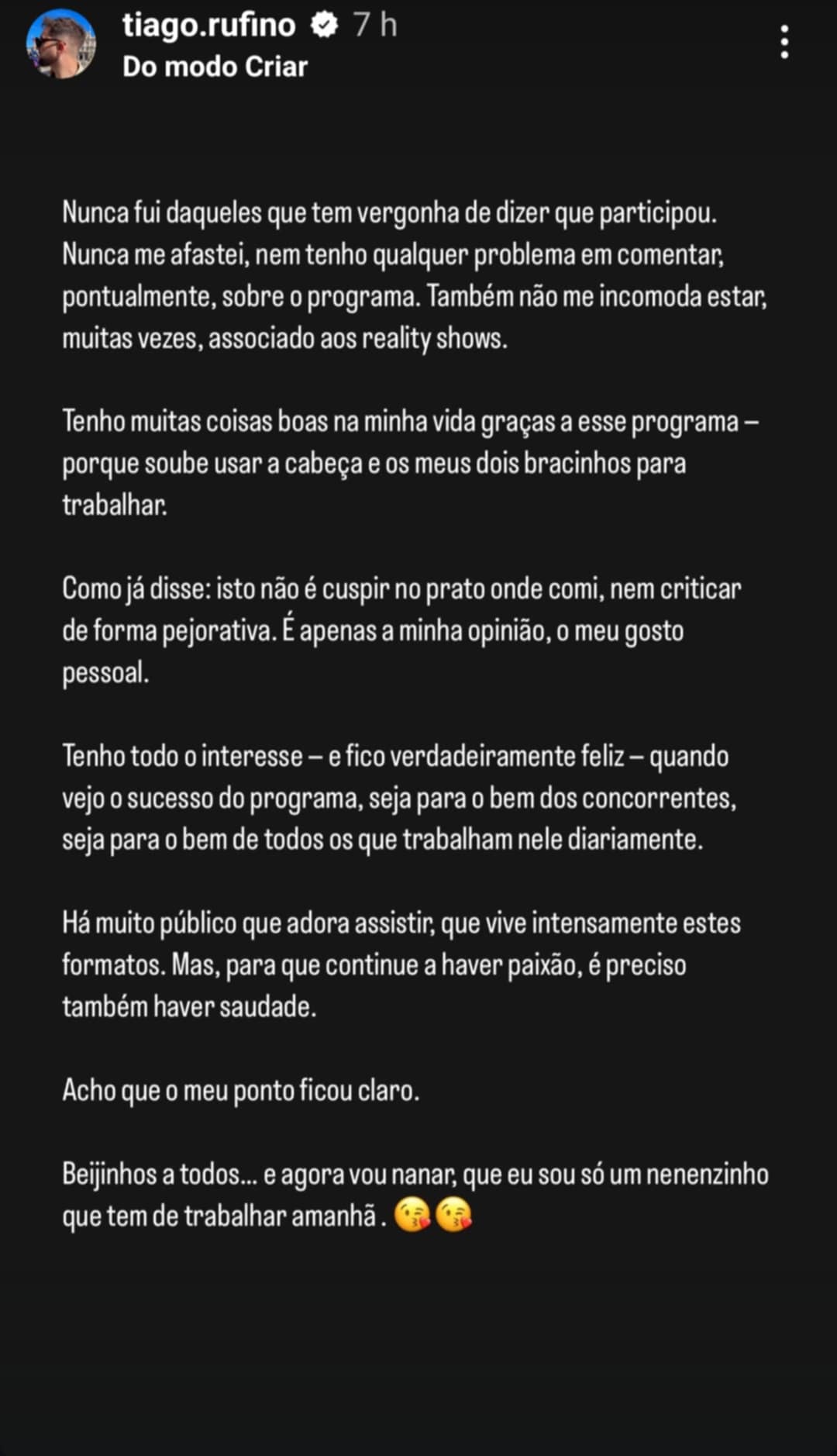Tap the "Do modo Criar" label
The width and height of the screenshot is (837, 1456).
tap(215, 67)
